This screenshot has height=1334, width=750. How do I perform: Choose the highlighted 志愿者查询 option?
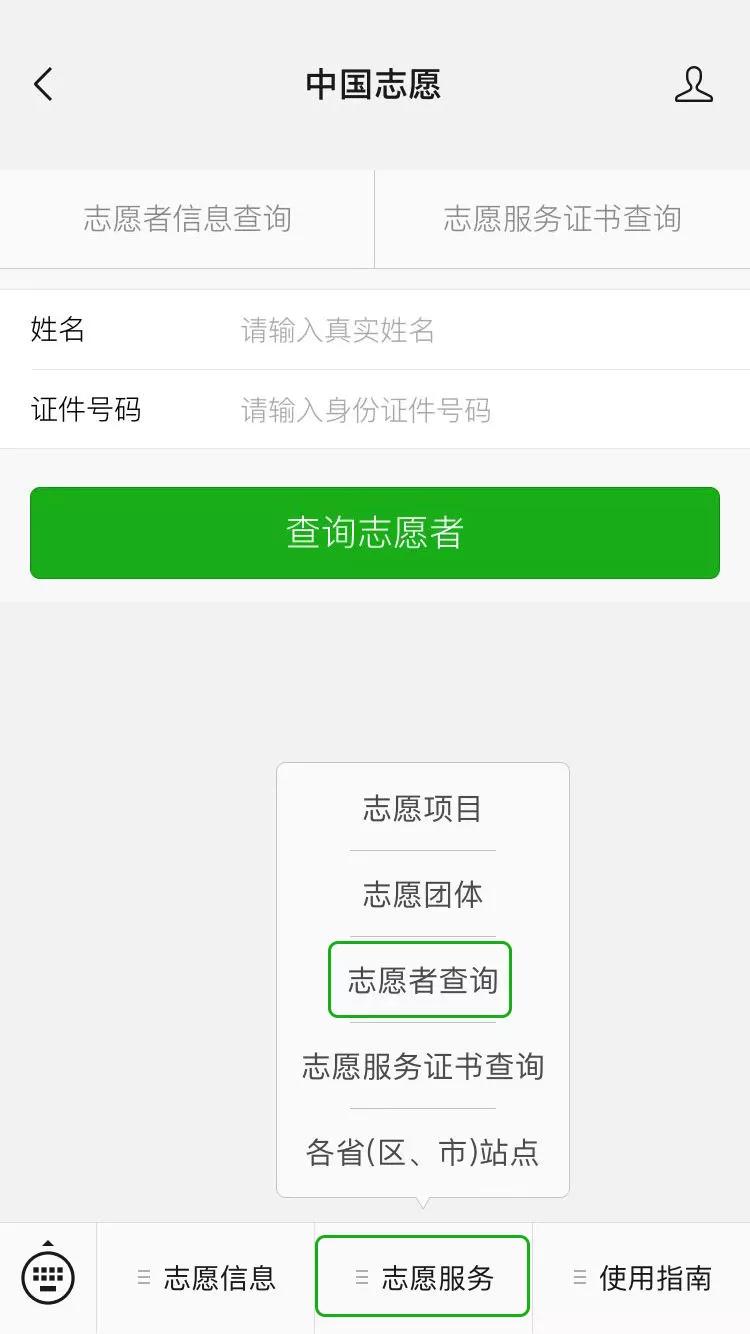[x=420, y=980]
